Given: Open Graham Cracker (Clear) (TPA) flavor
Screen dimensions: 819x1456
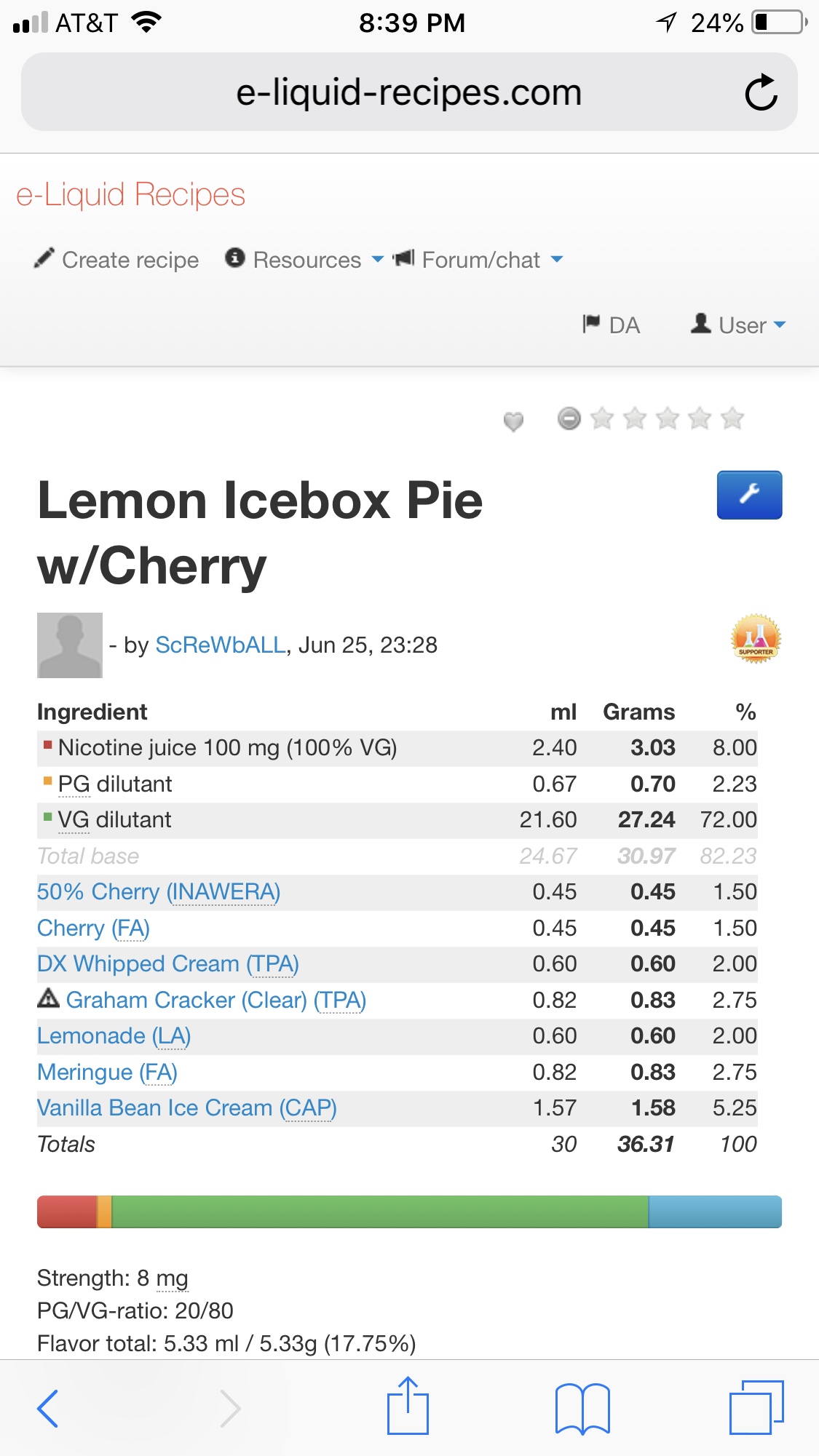Looking at the screenshot, I should (x=215, y=1000).
